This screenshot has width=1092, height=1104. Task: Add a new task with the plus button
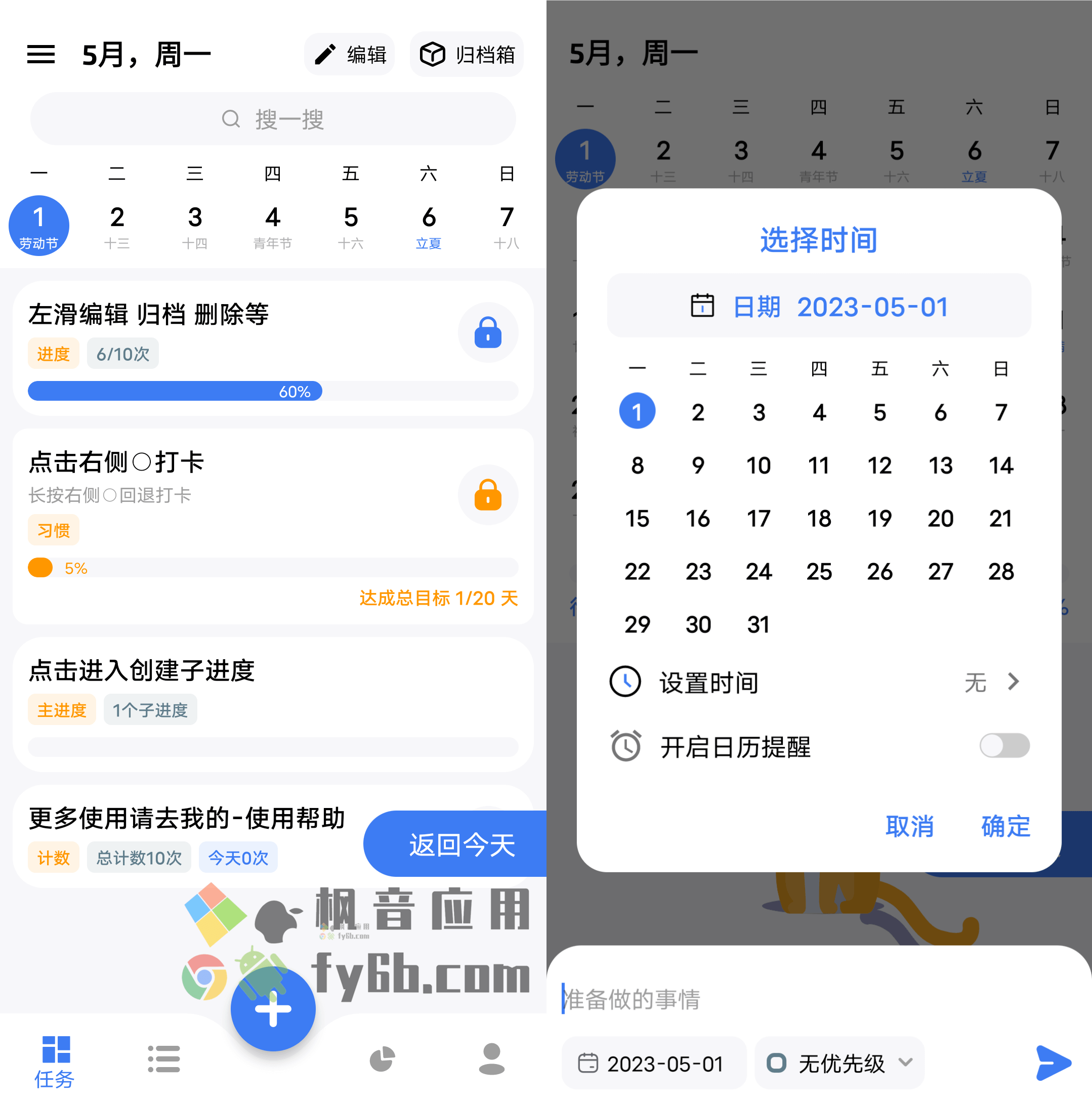(273, 1008)
